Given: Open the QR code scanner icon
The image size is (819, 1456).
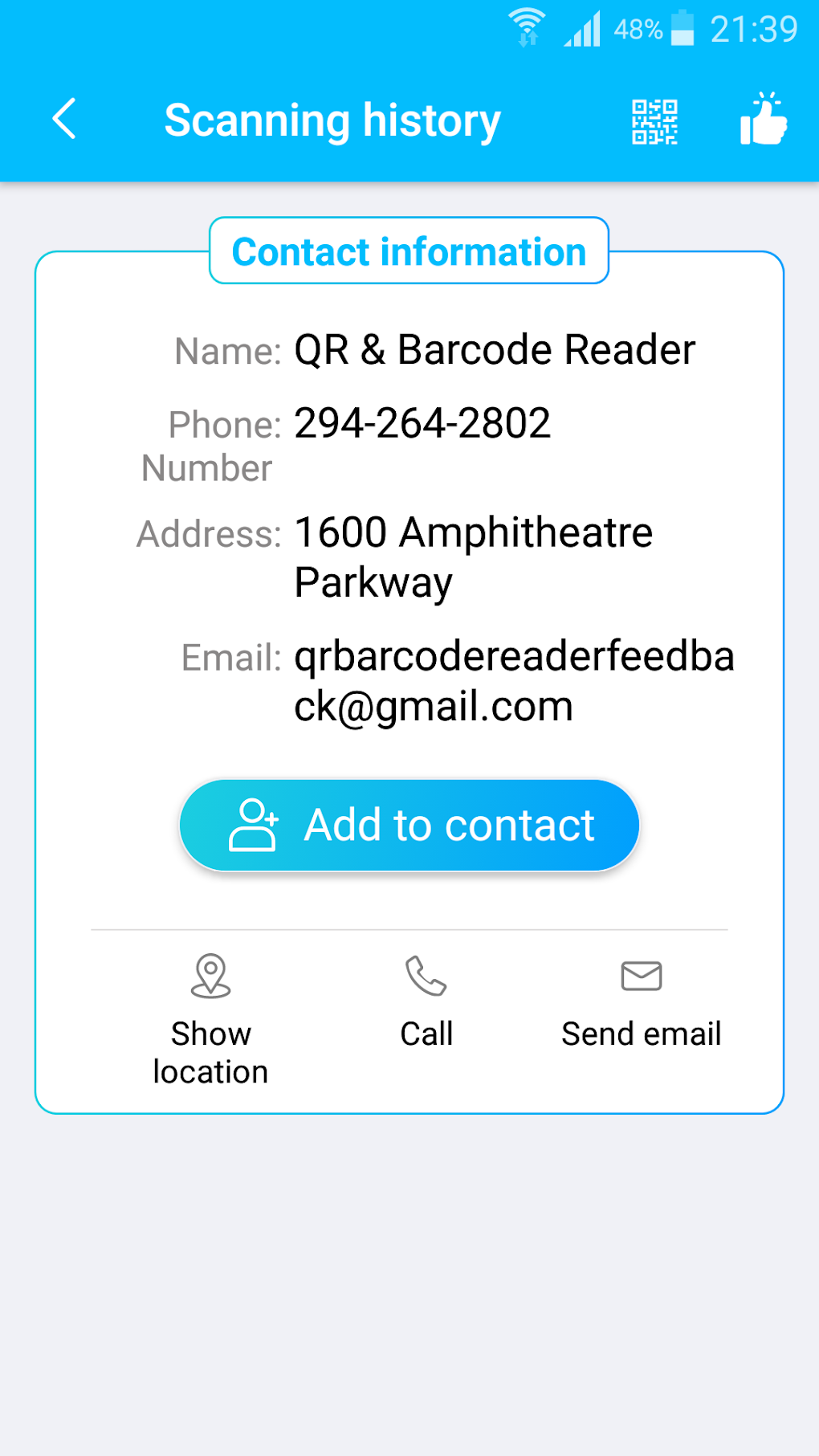Looking at the screenshot, I should click(x=654, y=121).
